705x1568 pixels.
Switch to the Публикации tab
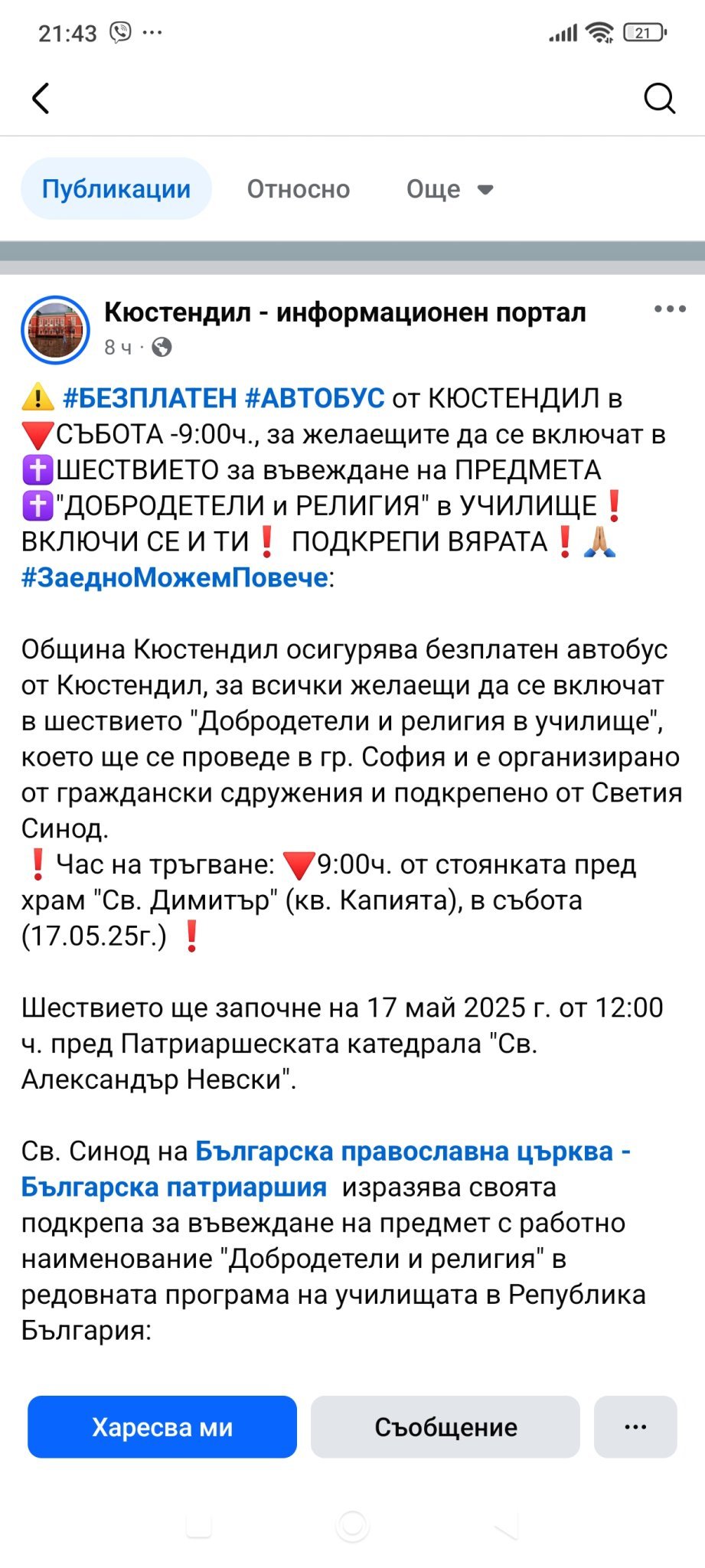(116, 189)
